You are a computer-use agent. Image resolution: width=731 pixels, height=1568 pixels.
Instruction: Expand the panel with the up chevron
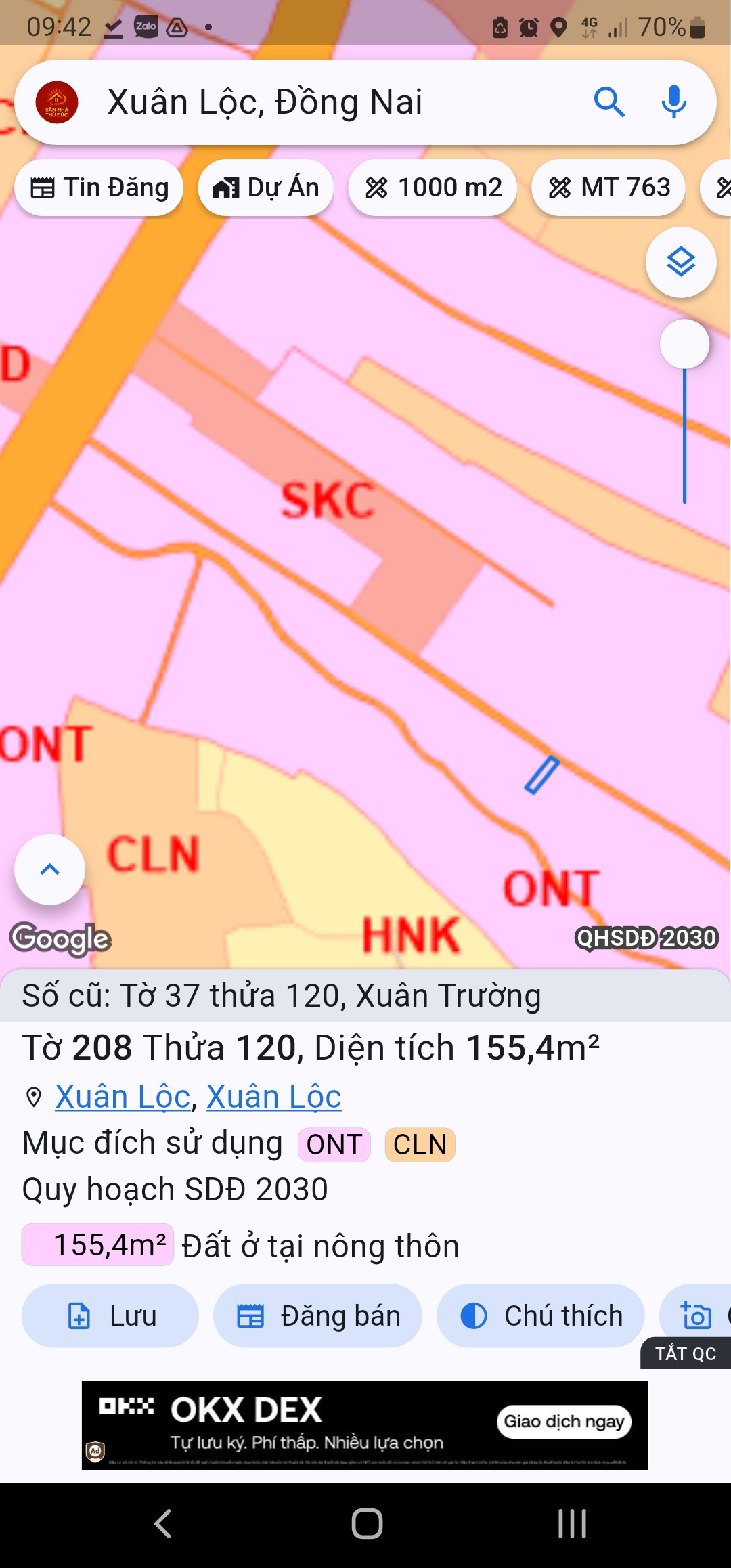pos(50,869)
